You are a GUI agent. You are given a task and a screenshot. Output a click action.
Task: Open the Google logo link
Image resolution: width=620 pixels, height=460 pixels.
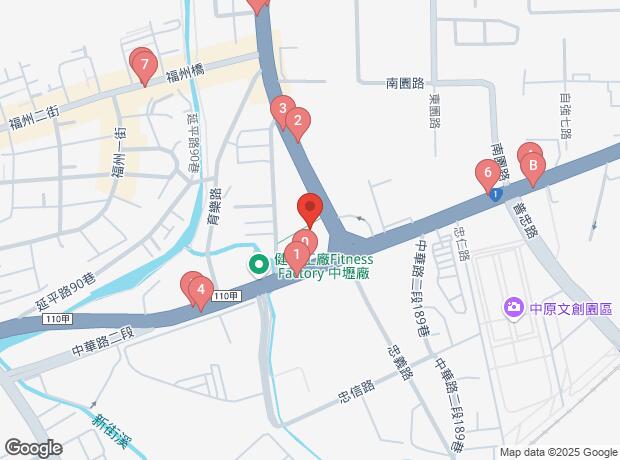(33, 448)
